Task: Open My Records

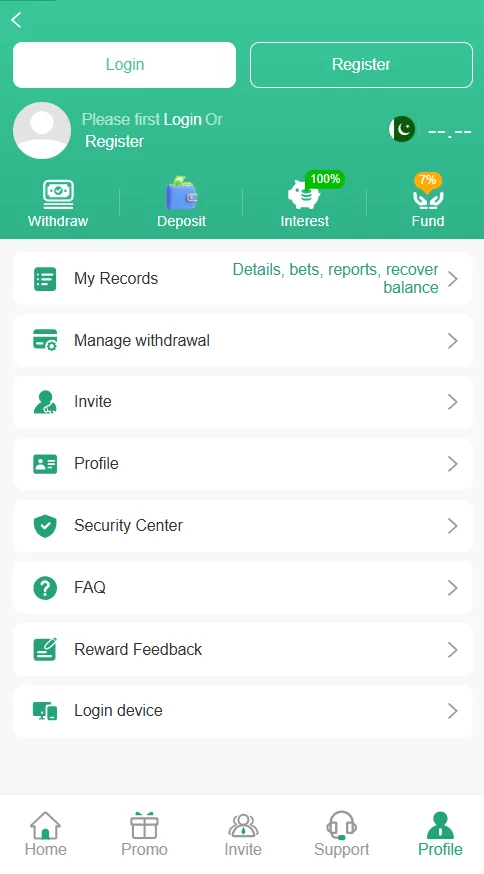Action: [243, 278]
